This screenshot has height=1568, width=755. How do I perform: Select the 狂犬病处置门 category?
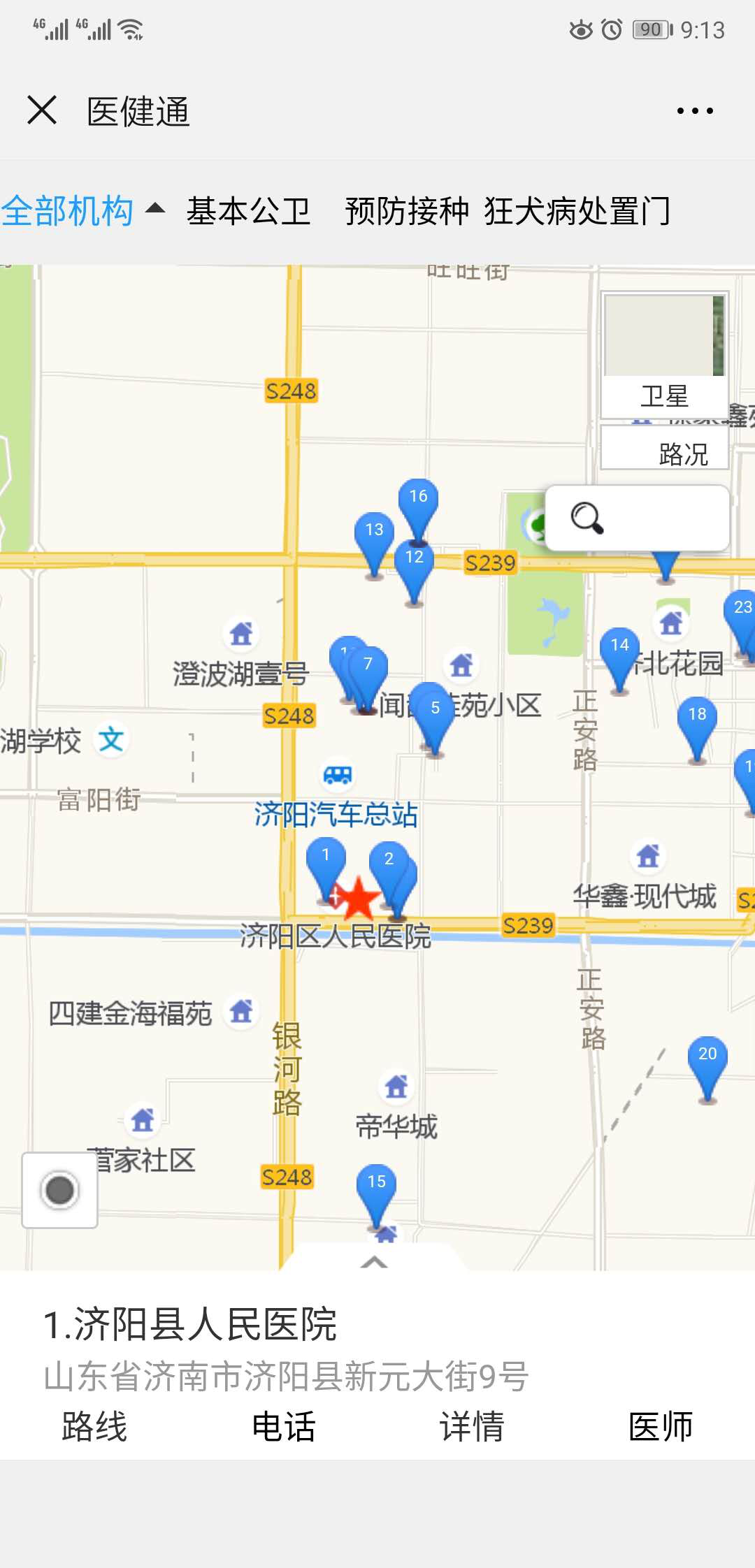pos(577,211)
